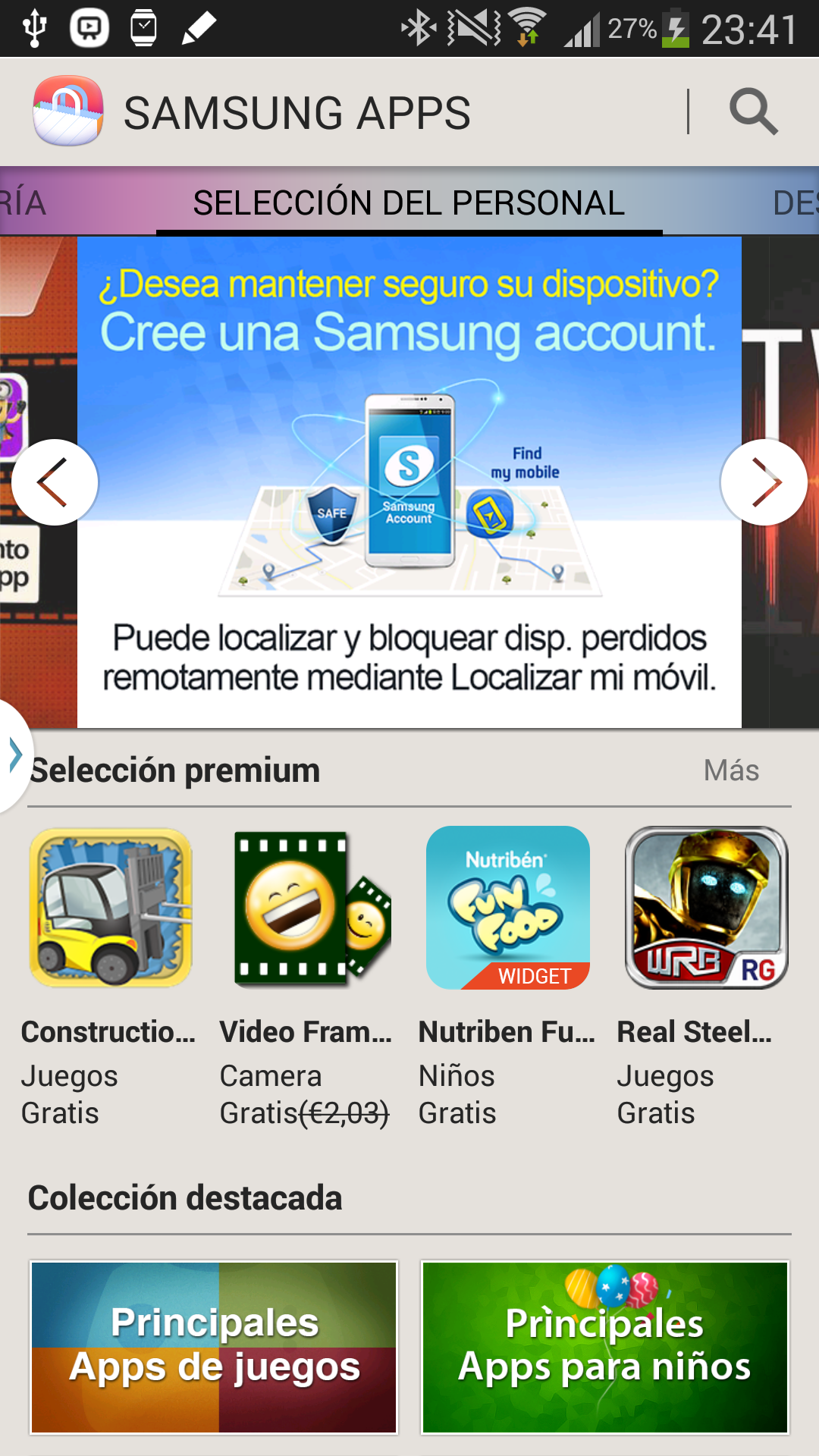The height and width of the screenshot is (1456, 819).
Task: Open the Nutriben Fun Food app
Action: [507, 908]
